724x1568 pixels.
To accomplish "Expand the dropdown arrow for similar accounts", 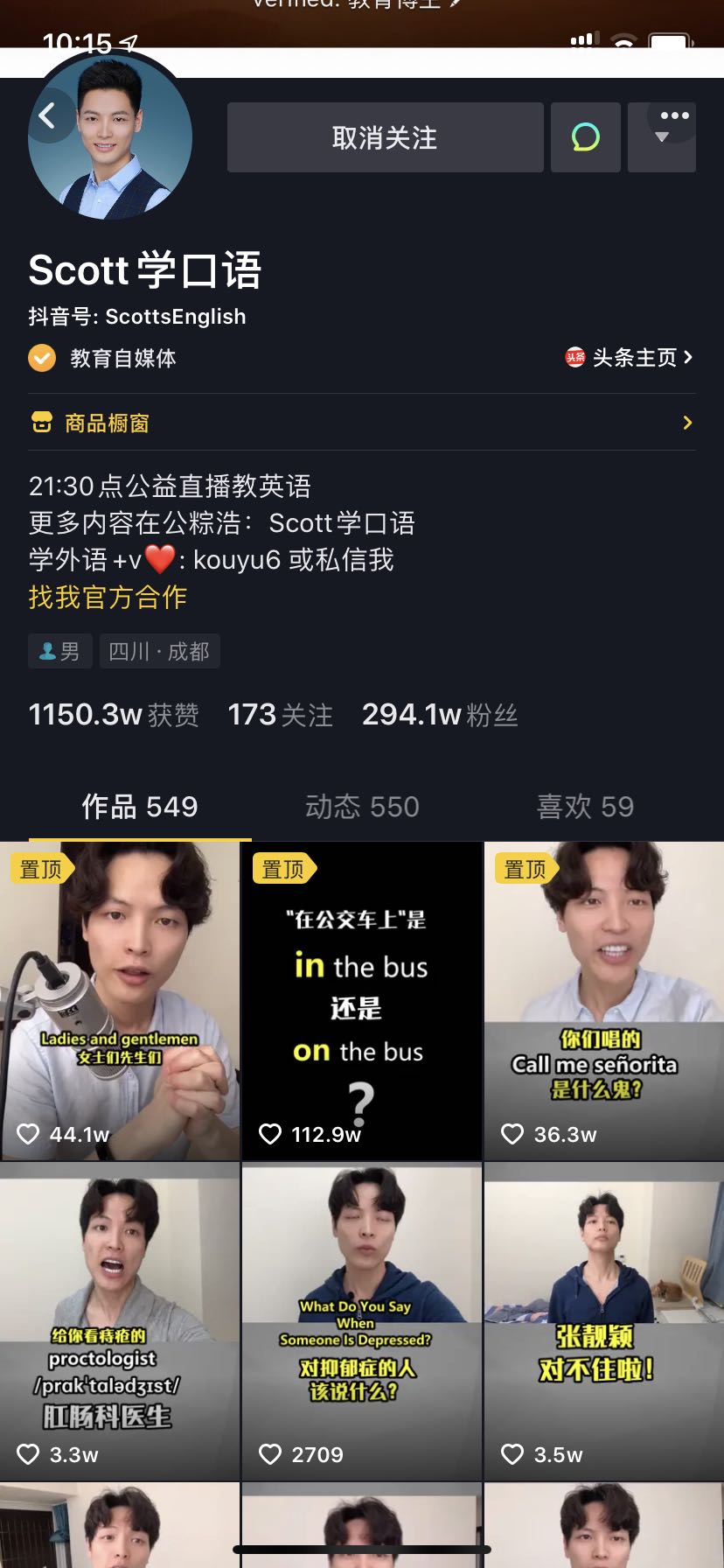I will pyautogui.click(x=662, y=138).
